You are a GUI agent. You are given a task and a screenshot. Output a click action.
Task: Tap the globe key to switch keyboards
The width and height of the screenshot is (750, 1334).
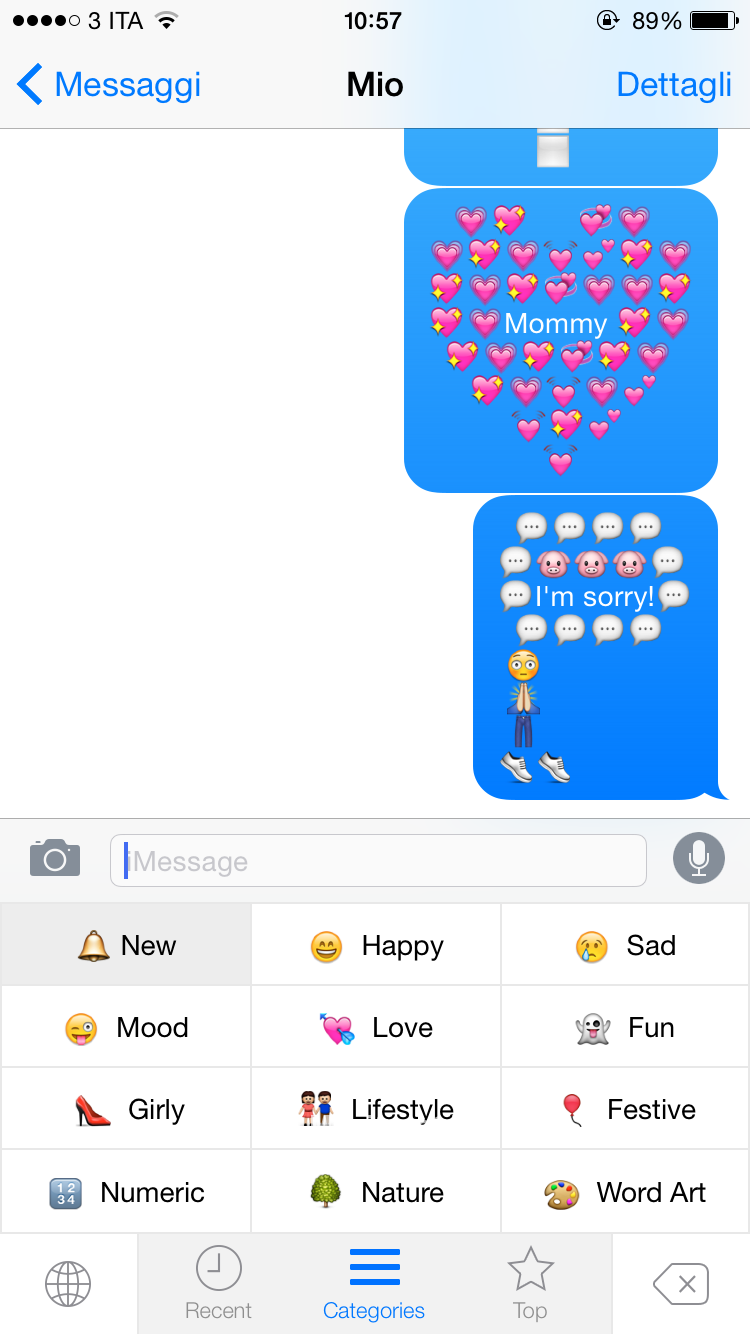[x=68, y=1284]
